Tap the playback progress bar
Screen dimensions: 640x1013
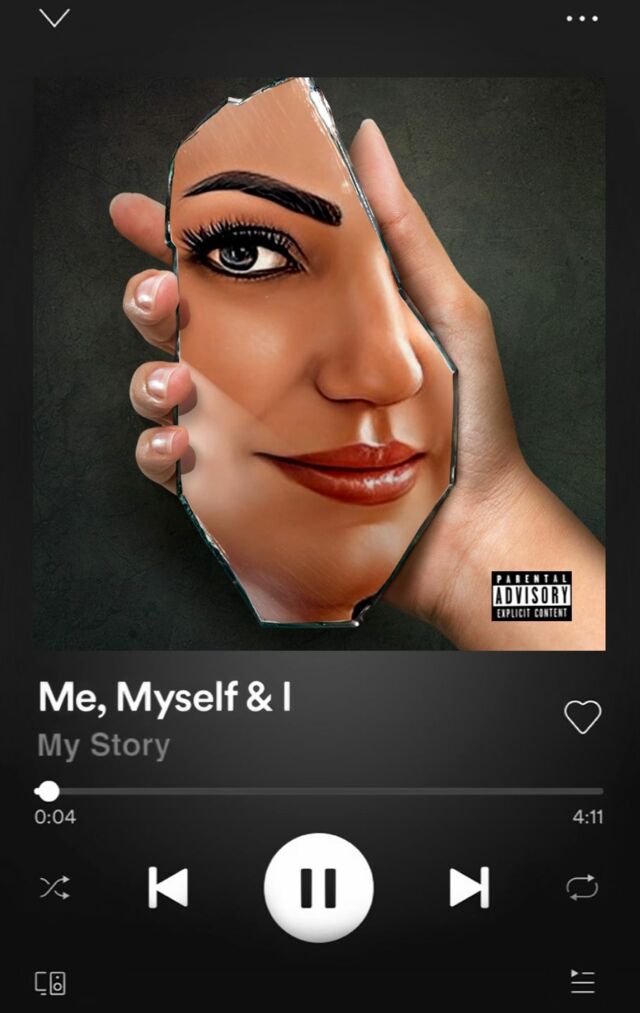tap(320, 791)
